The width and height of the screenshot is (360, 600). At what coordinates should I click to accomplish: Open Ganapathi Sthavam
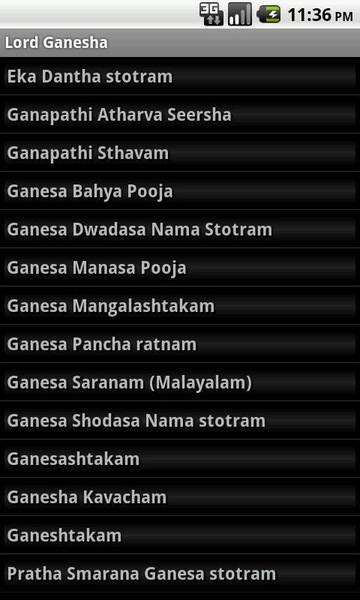pyautogui.click(x=180, y=153)
